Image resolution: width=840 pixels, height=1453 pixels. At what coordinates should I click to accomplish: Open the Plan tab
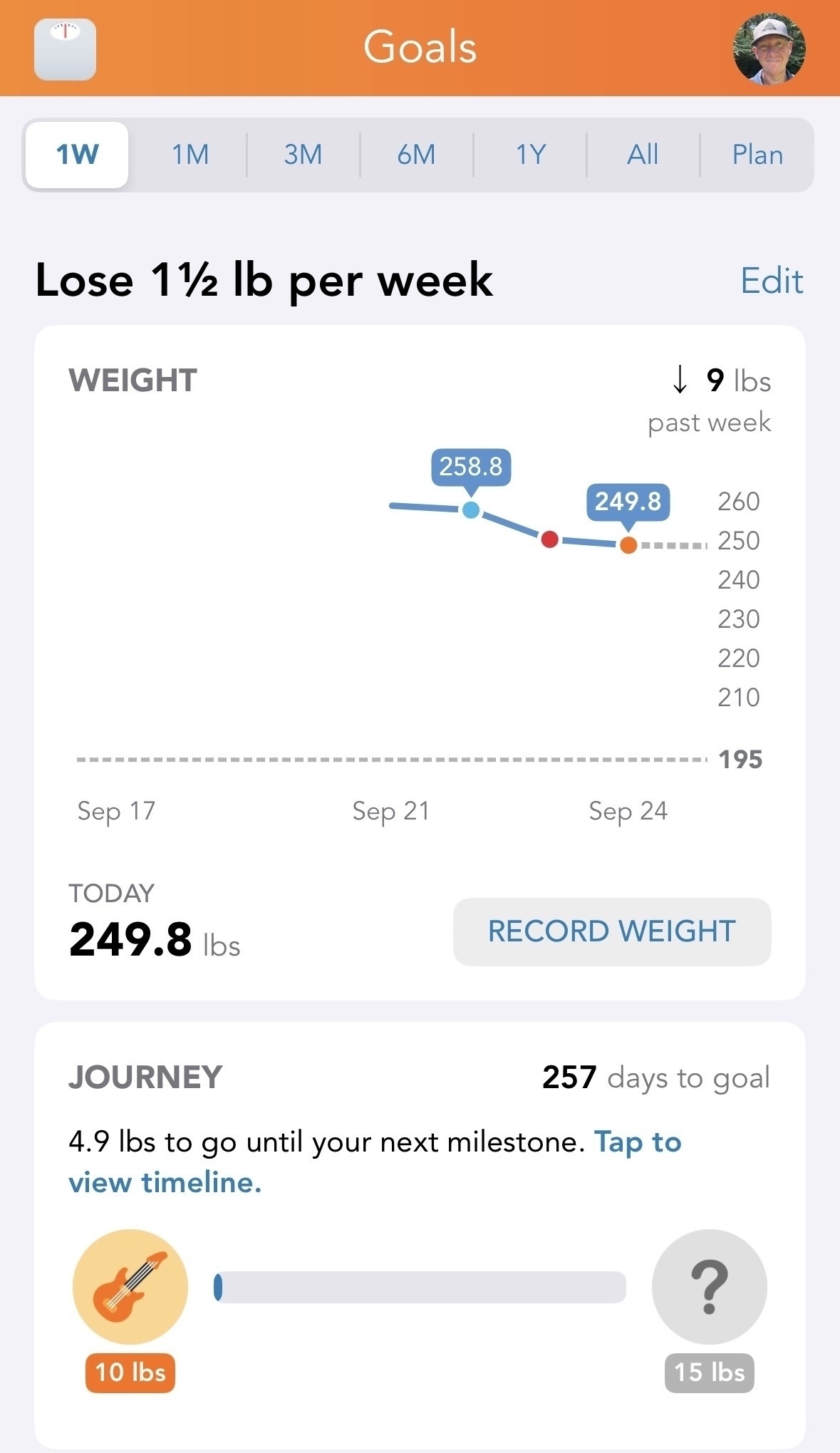757,155
